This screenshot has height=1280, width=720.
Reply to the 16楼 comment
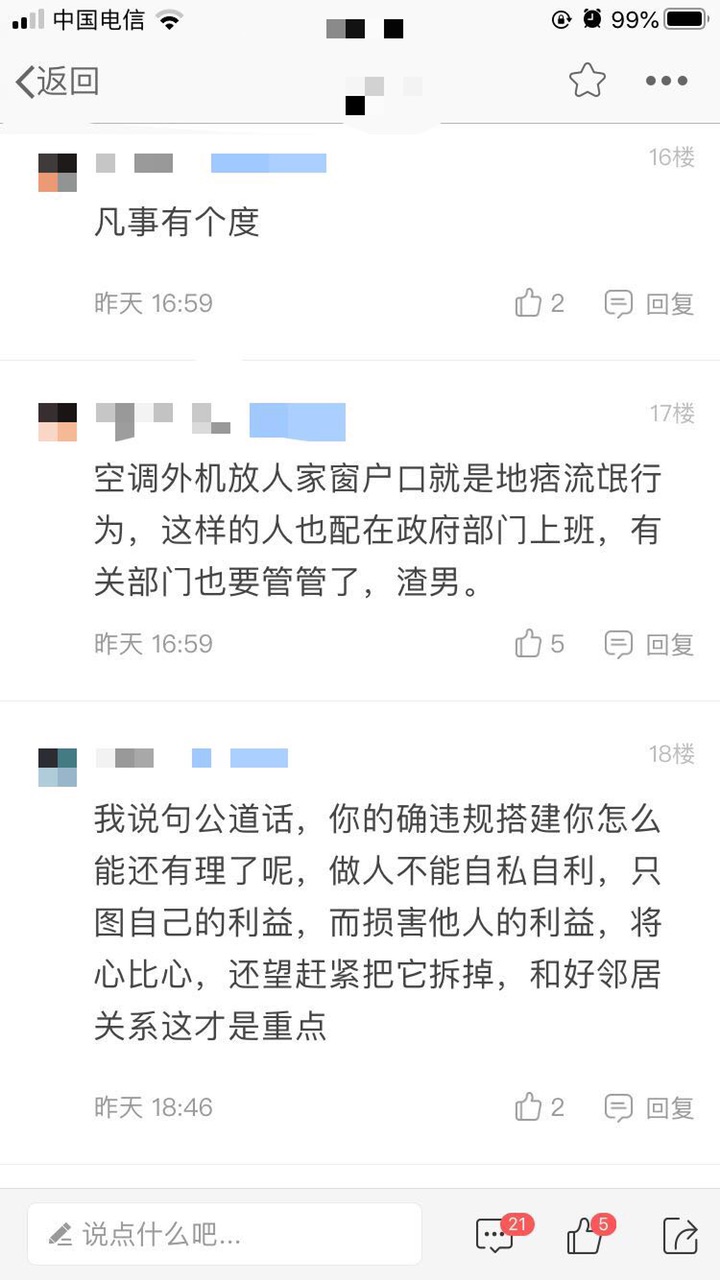[649, 303]
